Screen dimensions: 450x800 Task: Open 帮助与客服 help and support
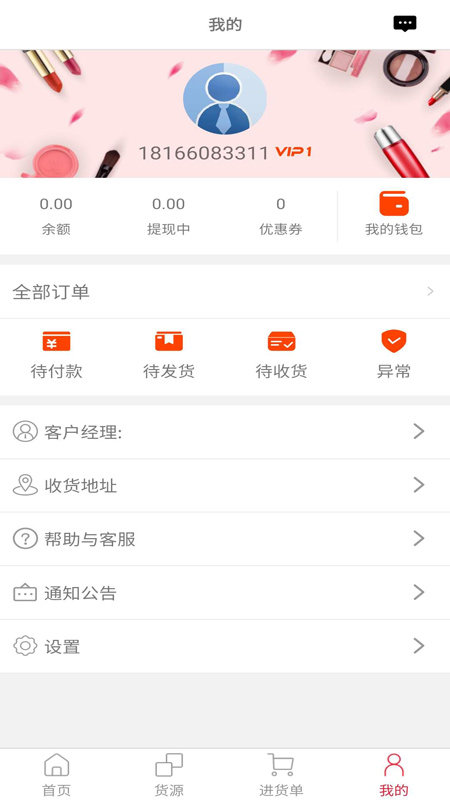(x=225, y=539)
